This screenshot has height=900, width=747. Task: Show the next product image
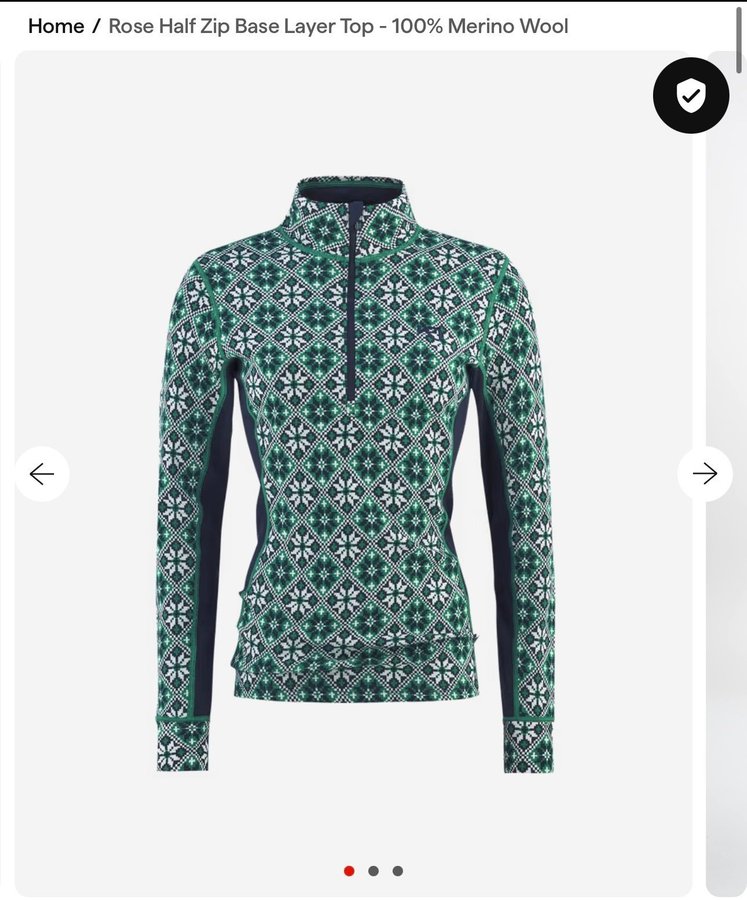705,474
